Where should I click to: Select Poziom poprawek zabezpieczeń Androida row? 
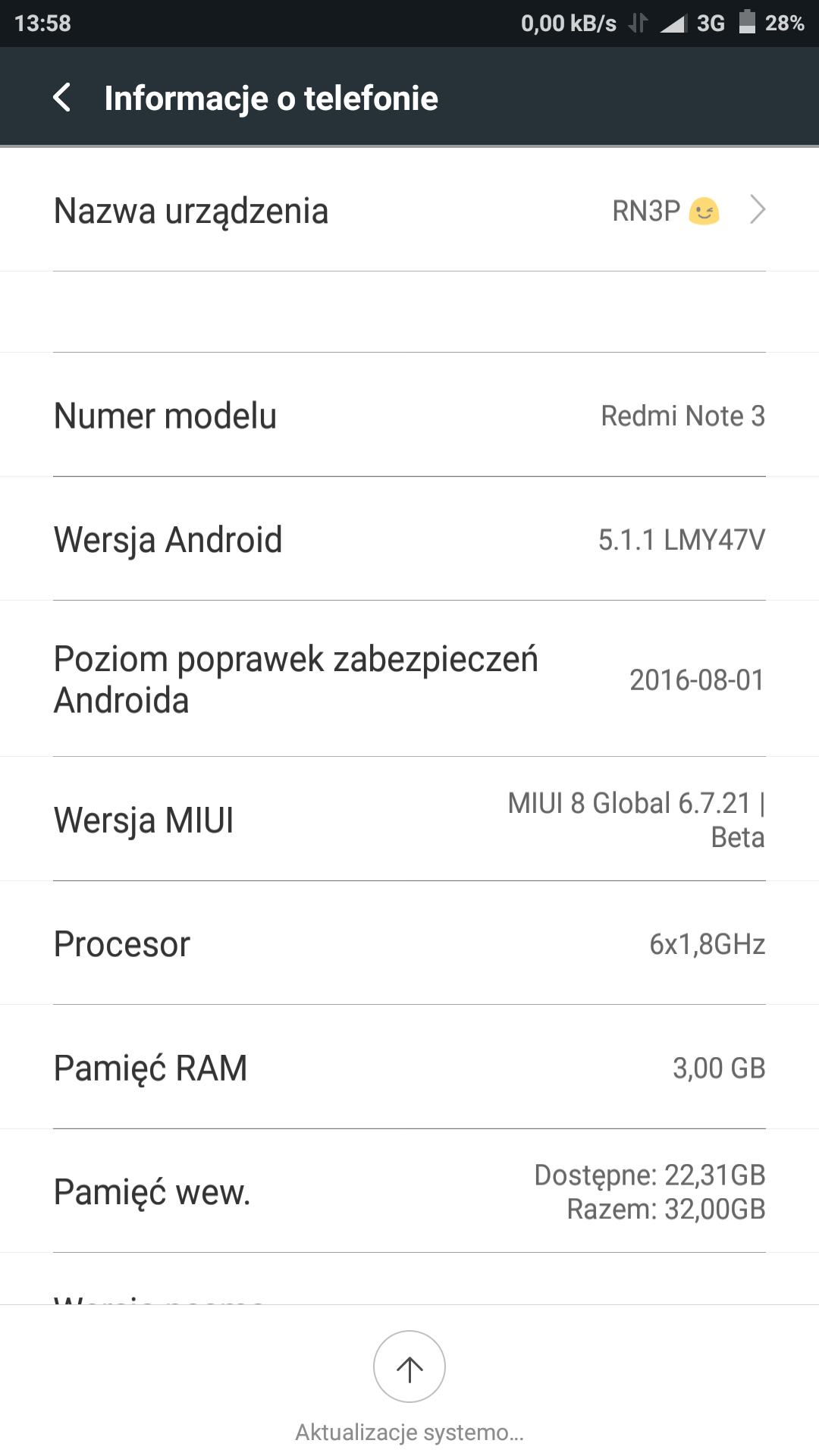click(409, 679)
